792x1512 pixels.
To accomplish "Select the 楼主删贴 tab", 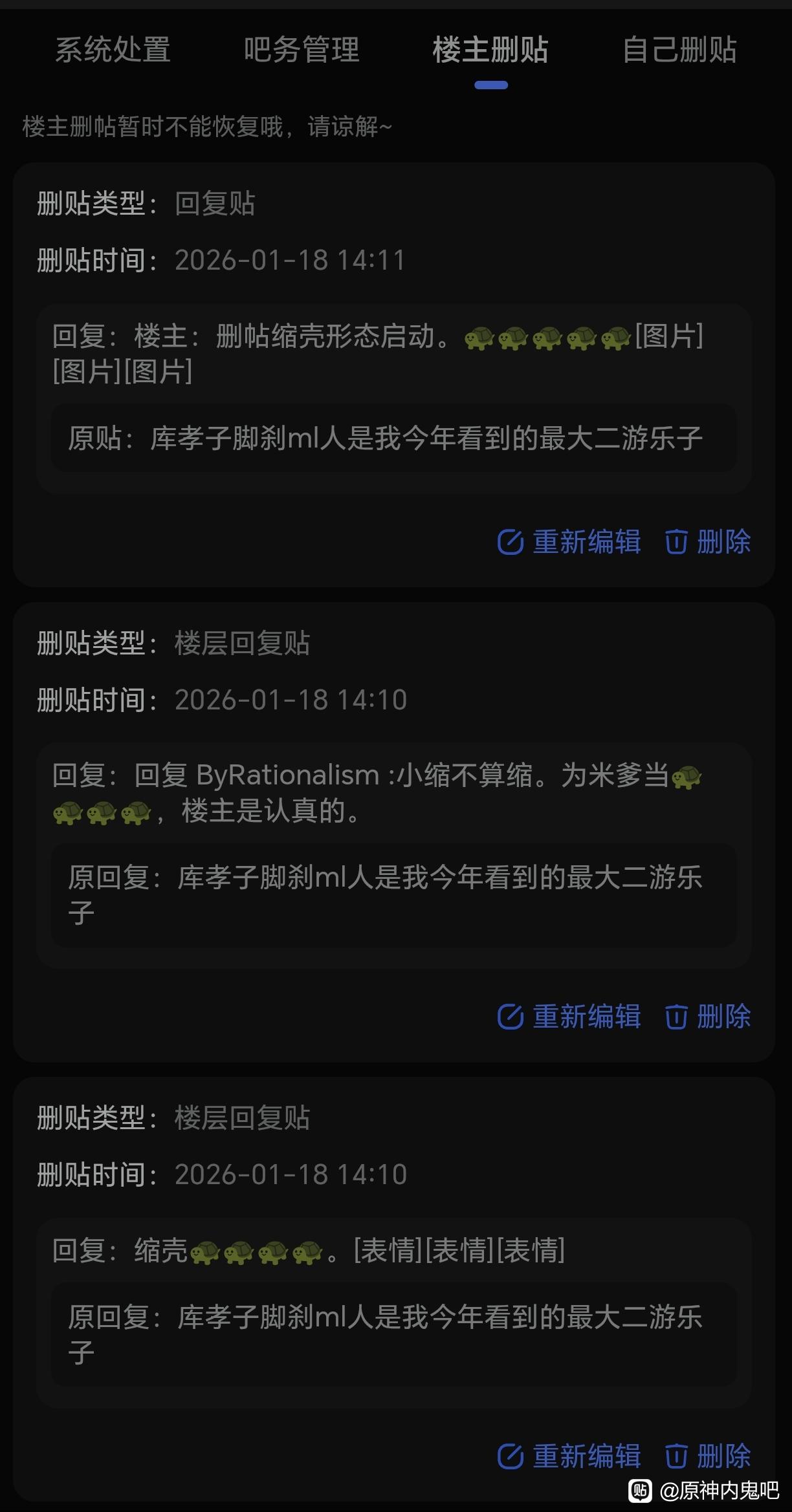I will (490, 50).
